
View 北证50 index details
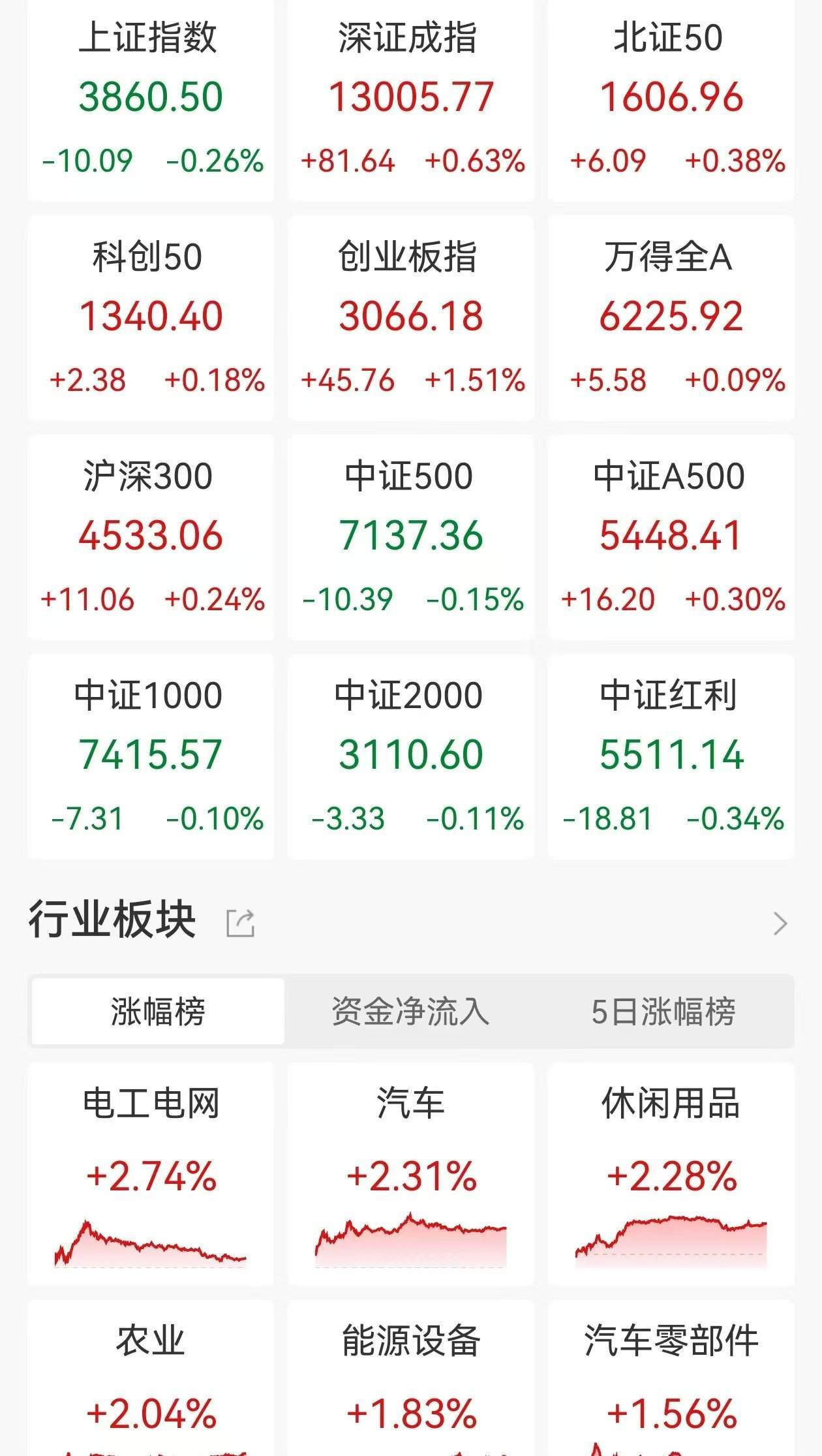click(x=671, y=100)
